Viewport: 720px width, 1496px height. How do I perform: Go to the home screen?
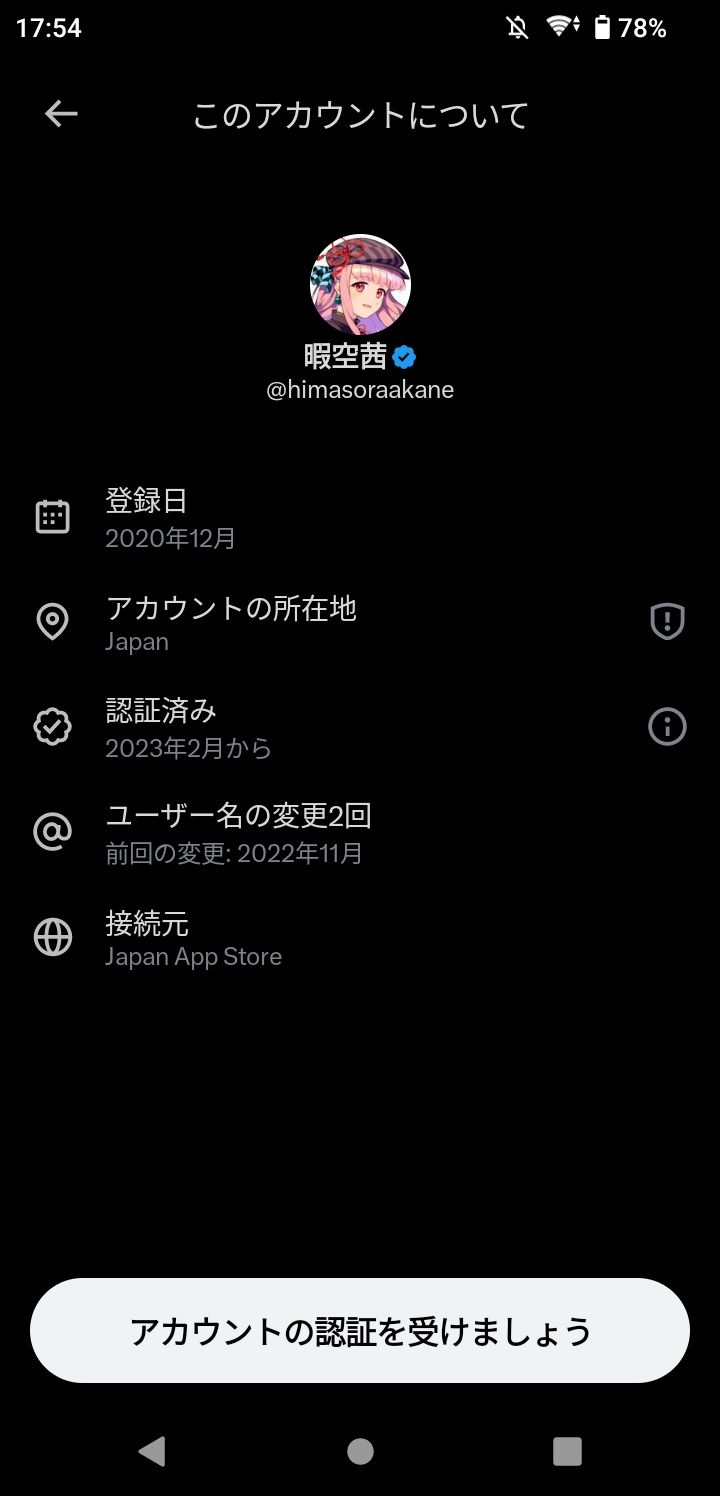coord(360,1451)
